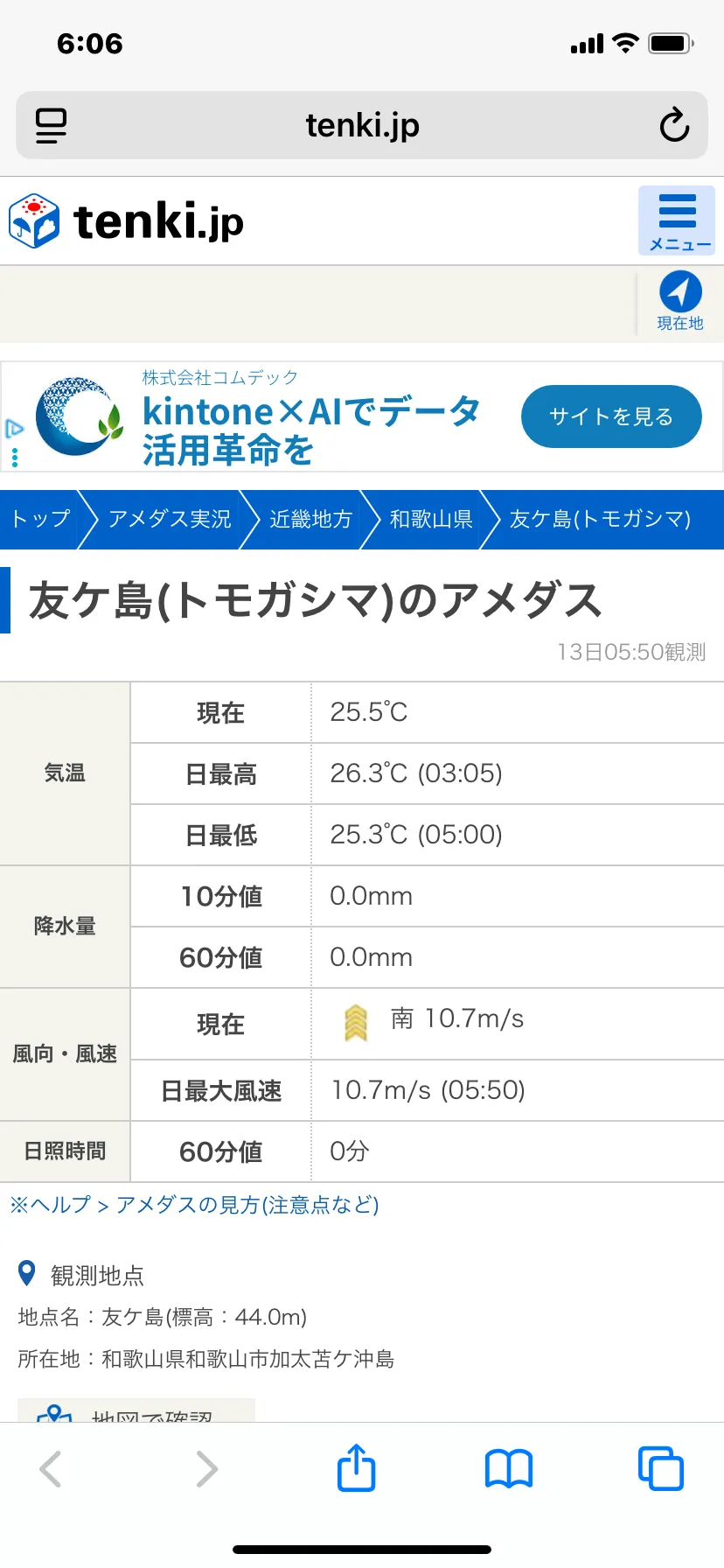The height and width of the screenshot is (1568, 724).
Task: Go to tenki.jp home via logo
Action: (x=127, y=220)
